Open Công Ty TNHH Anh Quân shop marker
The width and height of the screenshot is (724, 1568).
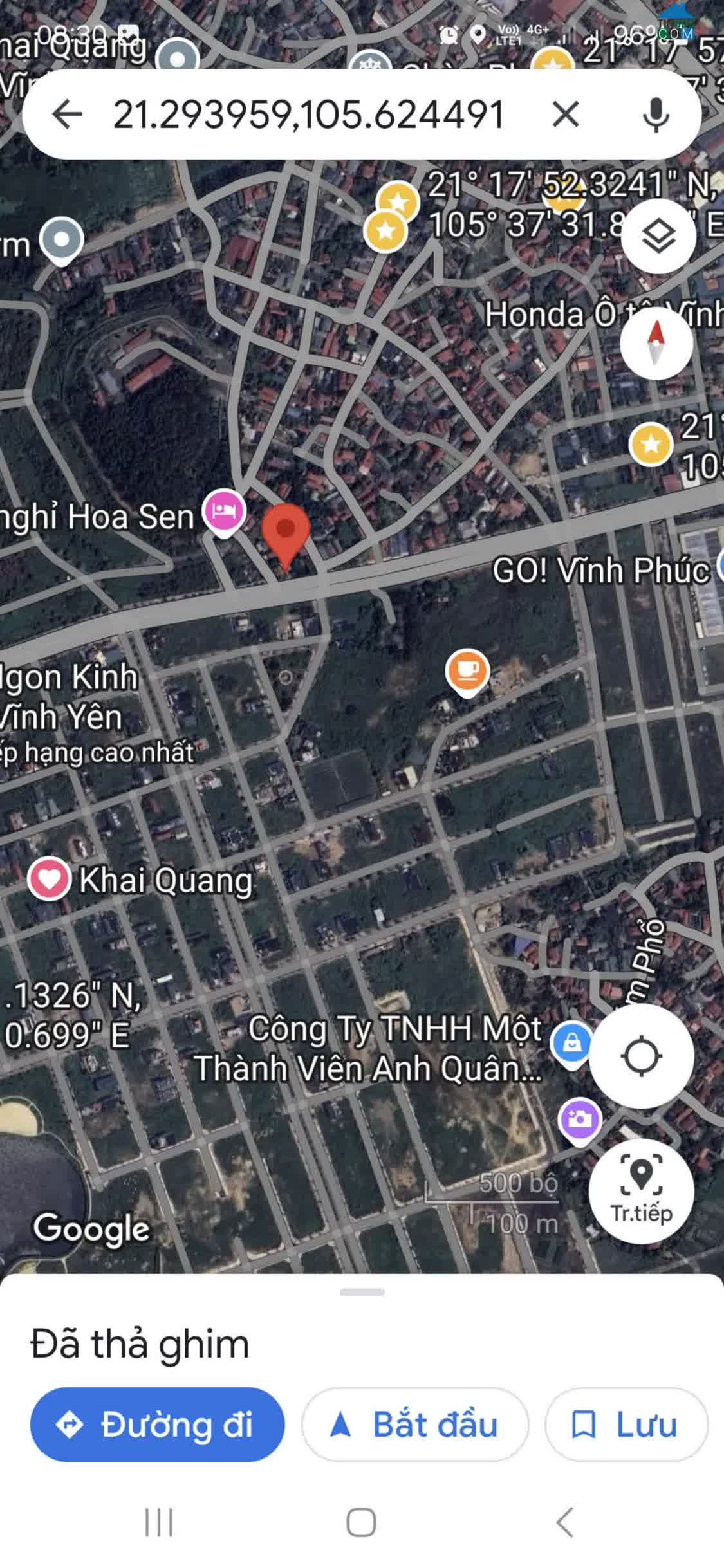[x=571, y=1044]
